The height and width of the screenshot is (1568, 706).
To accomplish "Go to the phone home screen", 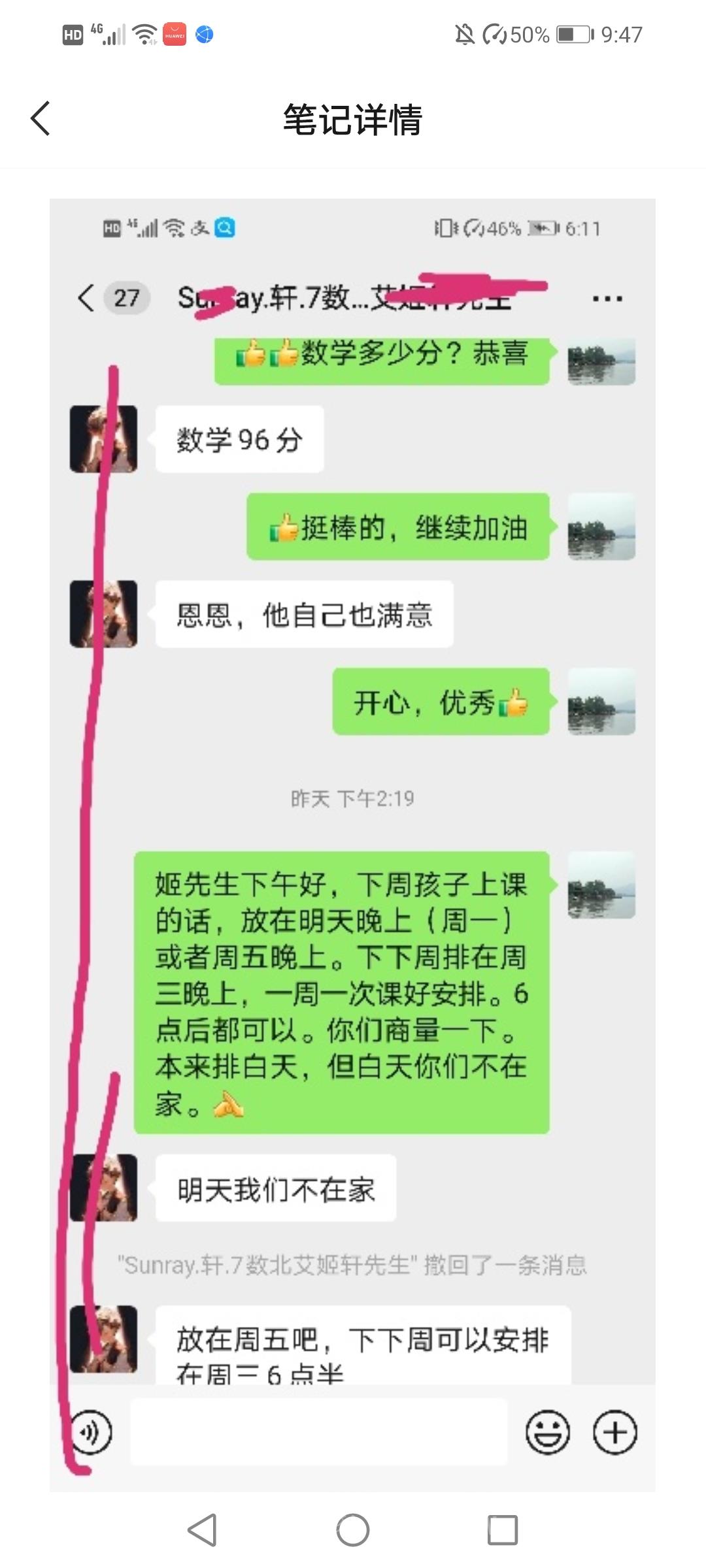I will click(x=353, y=1529).
